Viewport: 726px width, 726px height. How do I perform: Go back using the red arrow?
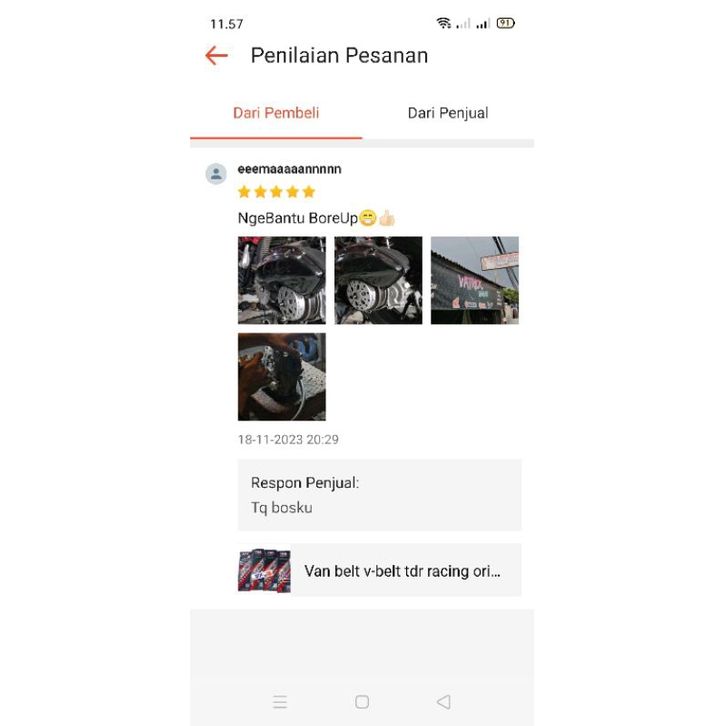(x=216, y=56)
